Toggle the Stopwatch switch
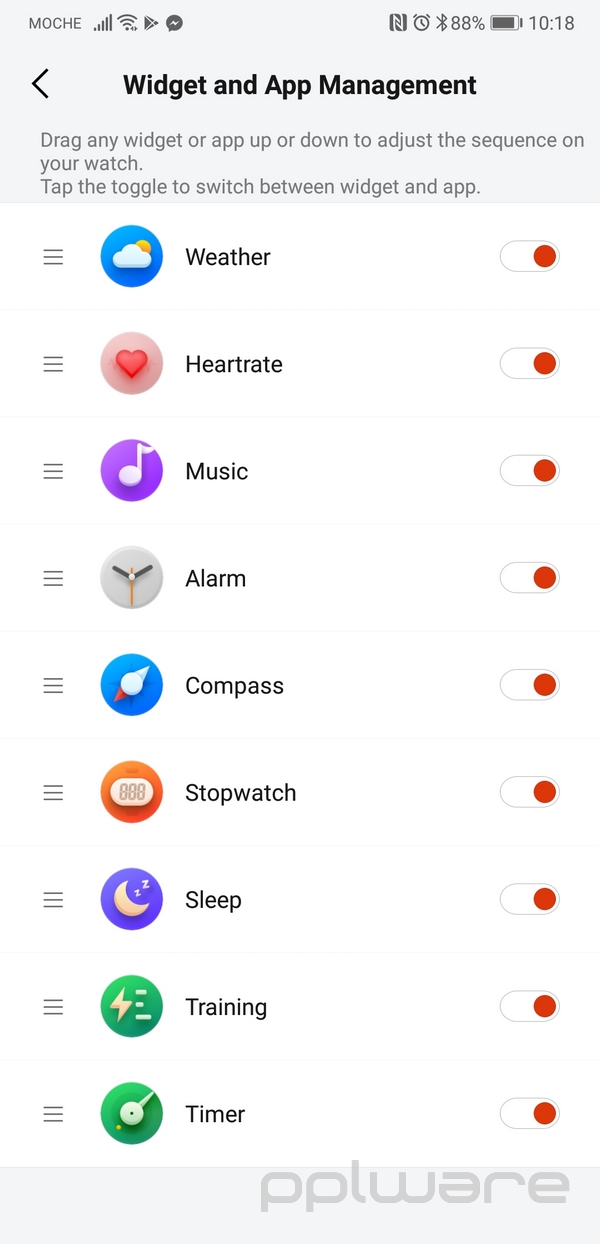The image size is (600, 1244). point(530,792)
